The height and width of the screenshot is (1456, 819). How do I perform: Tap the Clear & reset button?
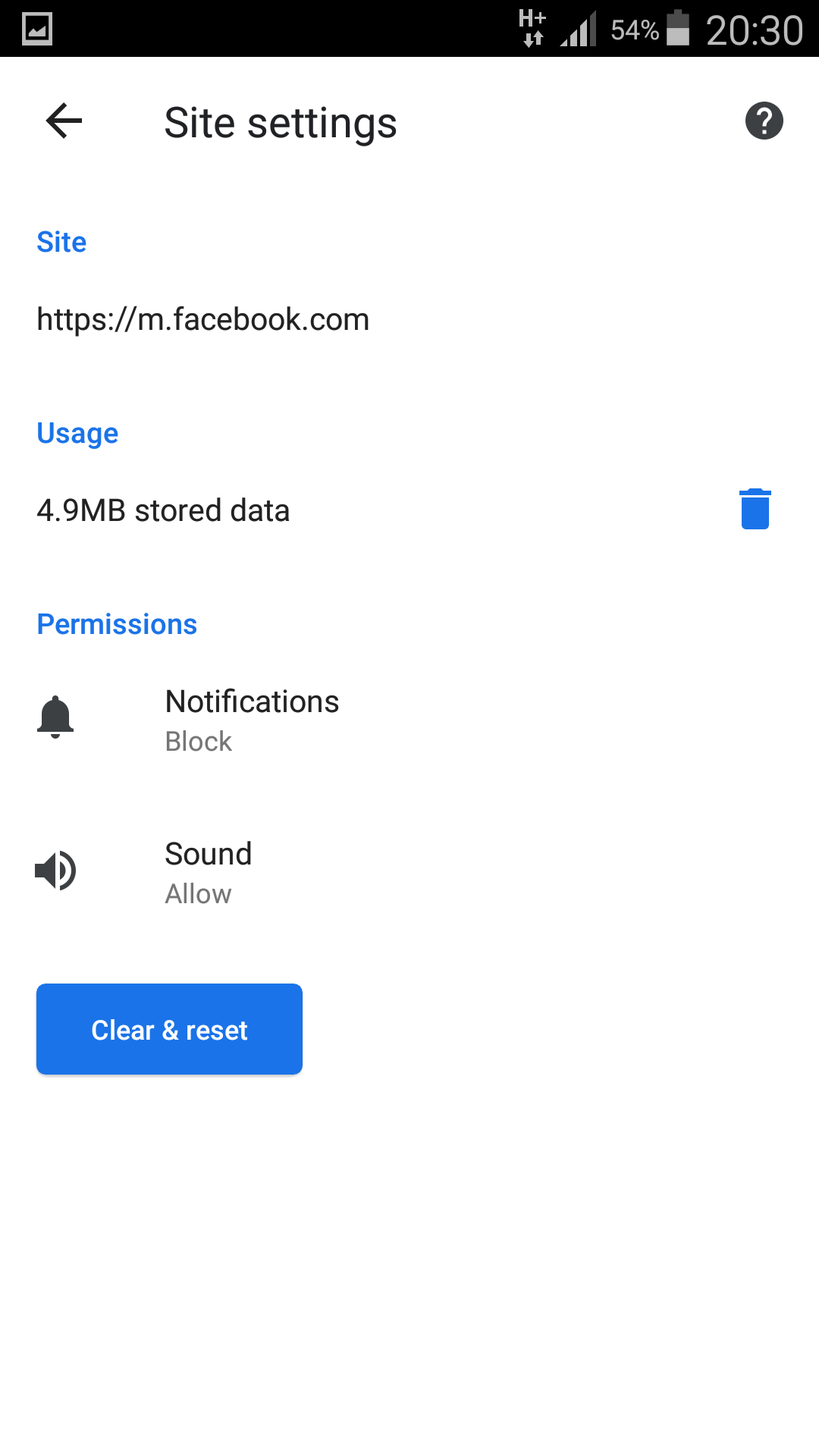169,1029
